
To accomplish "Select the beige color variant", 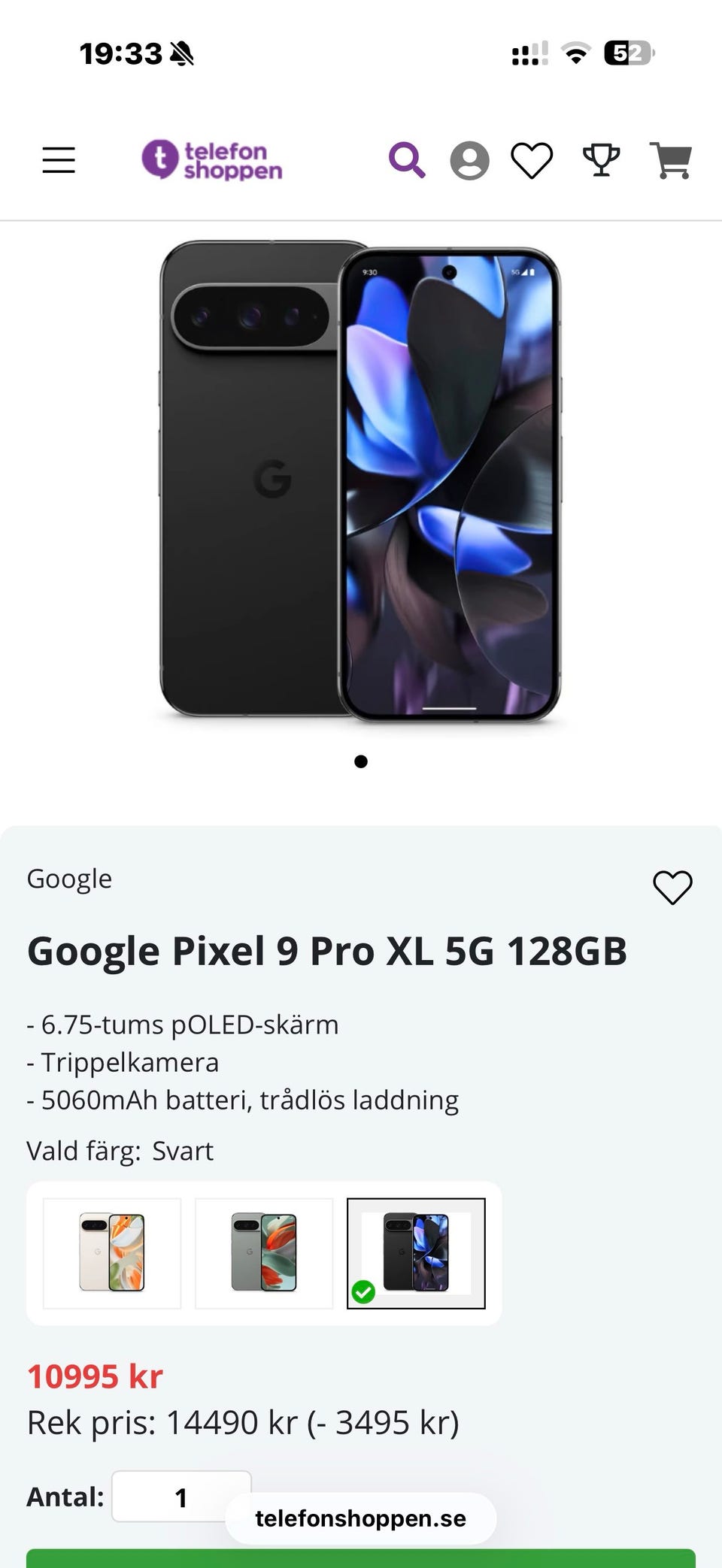I will point(112,1253).
